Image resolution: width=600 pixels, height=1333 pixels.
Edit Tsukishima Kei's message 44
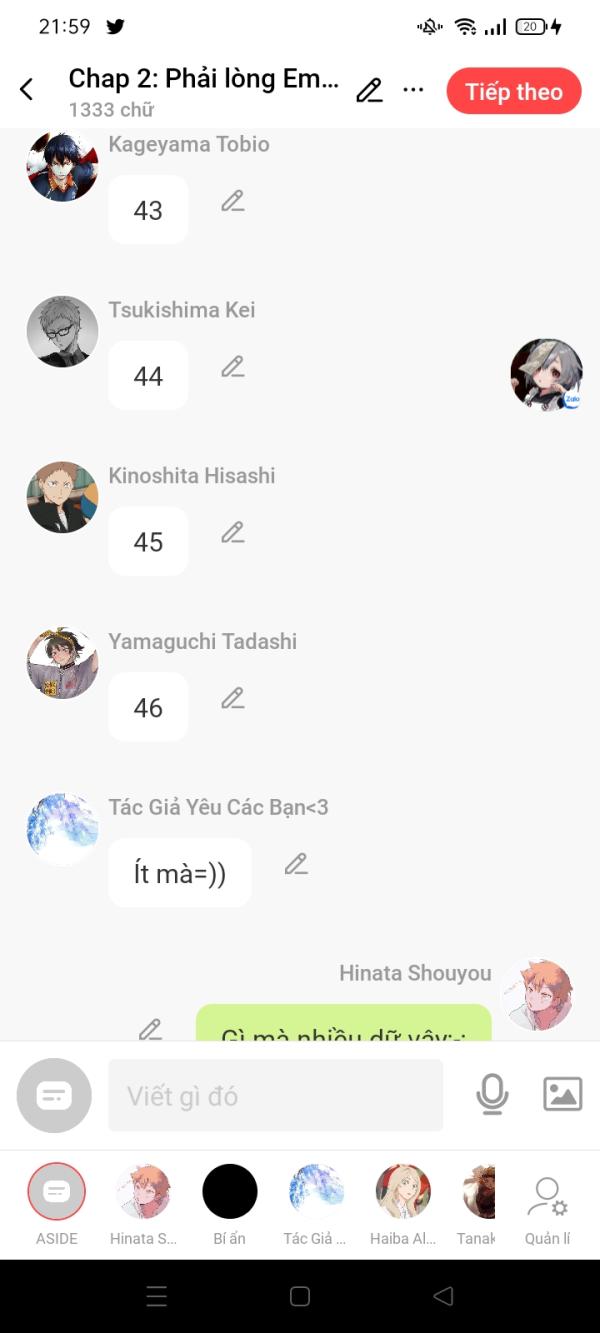[x=233, y=367]
